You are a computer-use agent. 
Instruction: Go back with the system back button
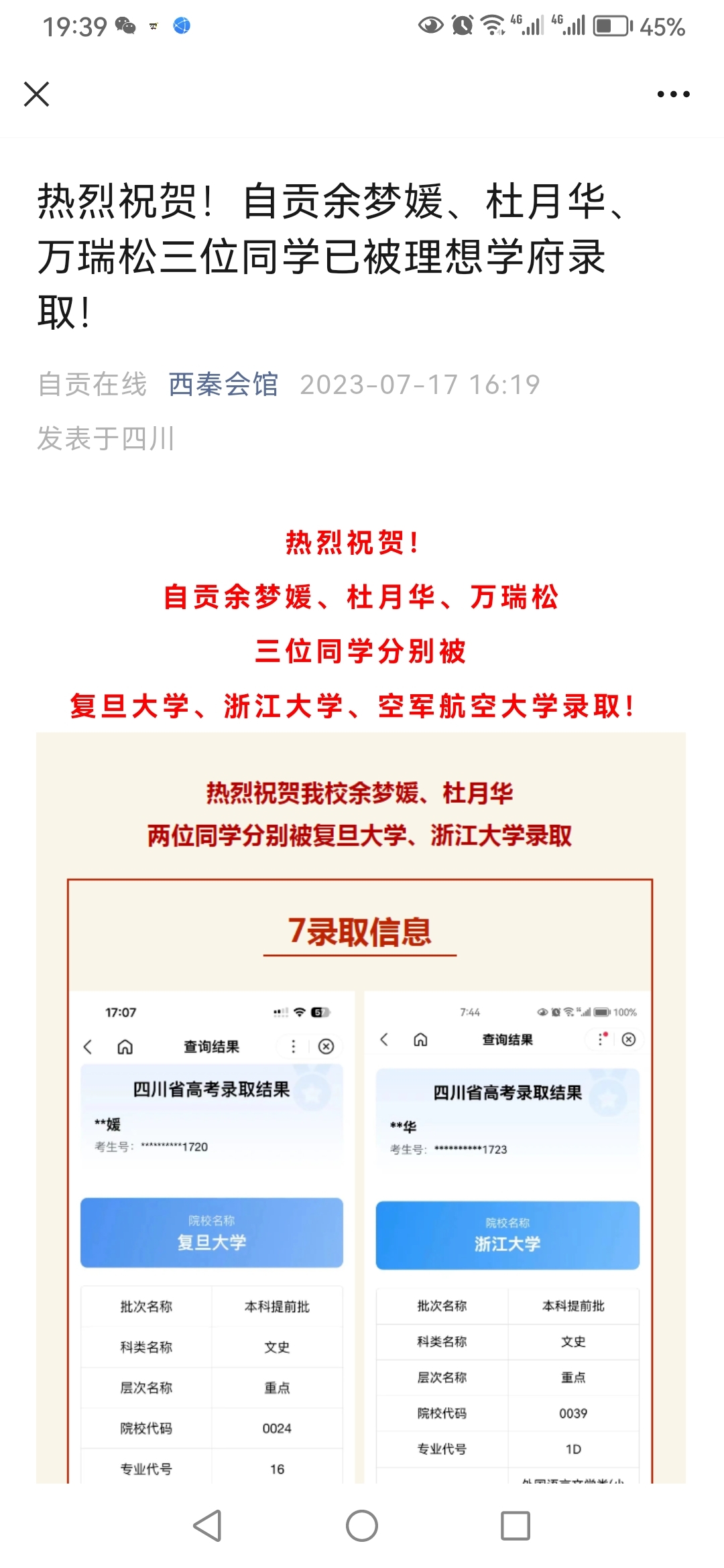(208, 1526)
